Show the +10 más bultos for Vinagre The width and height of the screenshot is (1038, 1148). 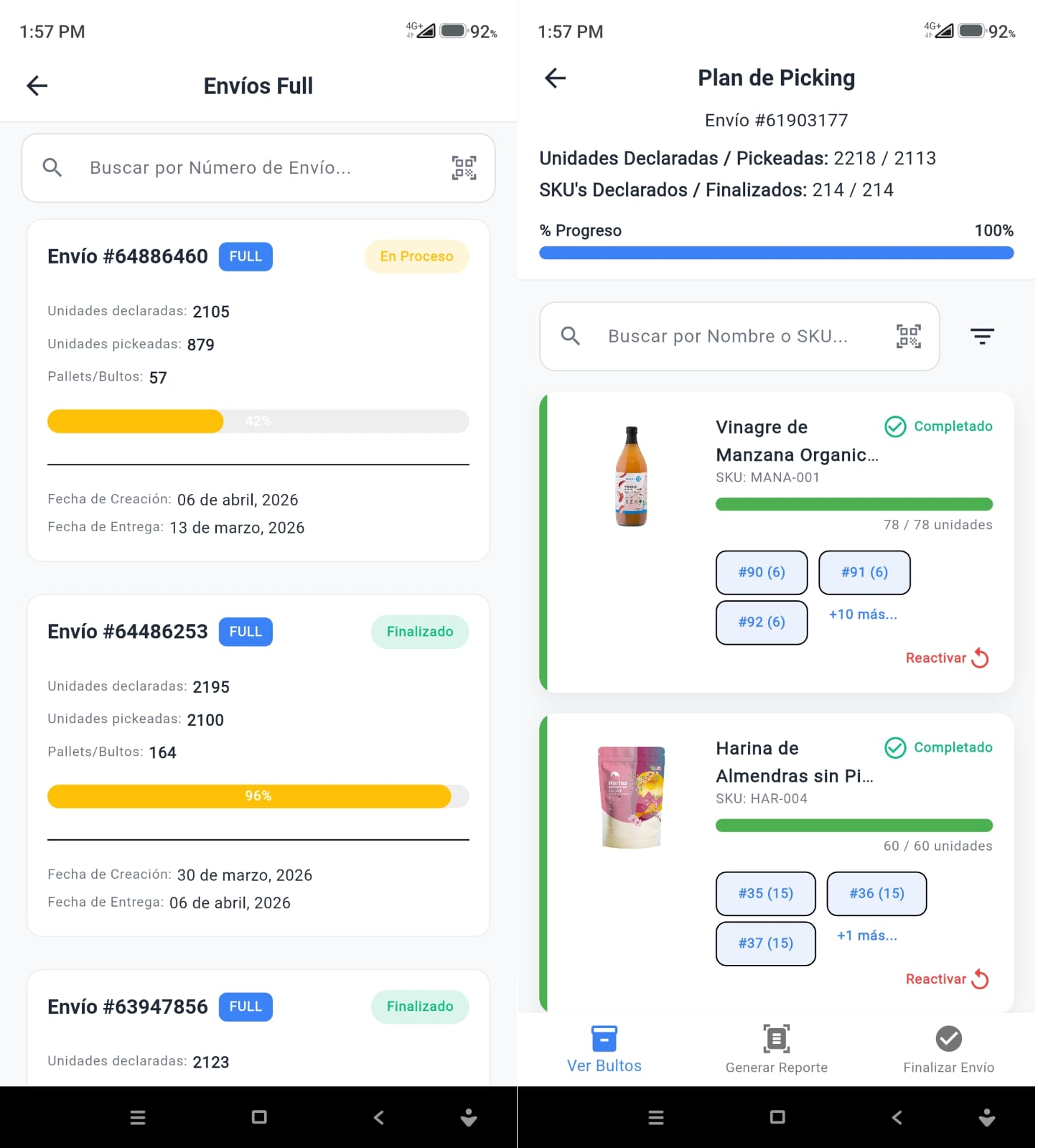pyautogui.click(x=863, y=615)
